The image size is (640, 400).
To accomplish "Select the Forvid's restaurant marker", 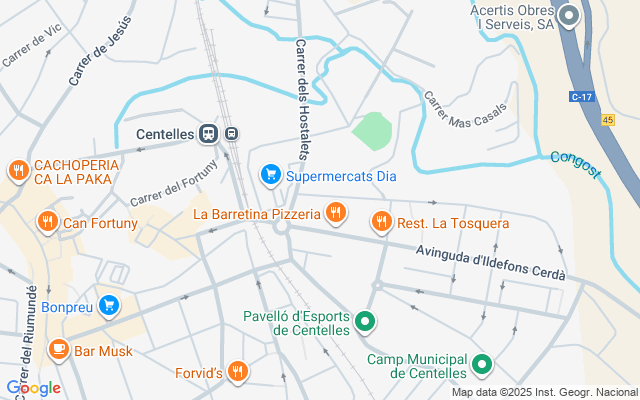I will coord(237,372).
